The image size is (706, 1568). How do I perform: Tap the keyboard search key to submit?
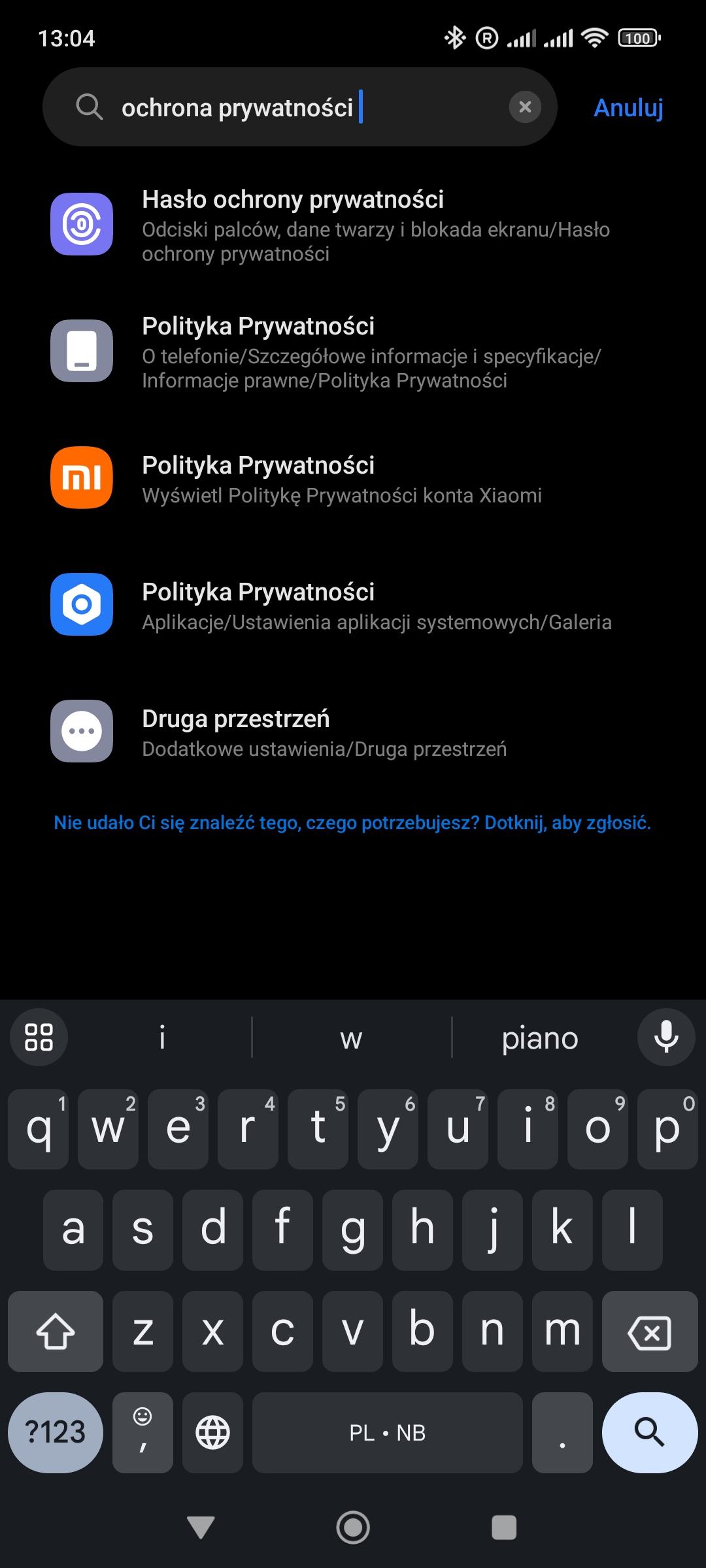click(x=649, y=1433)
